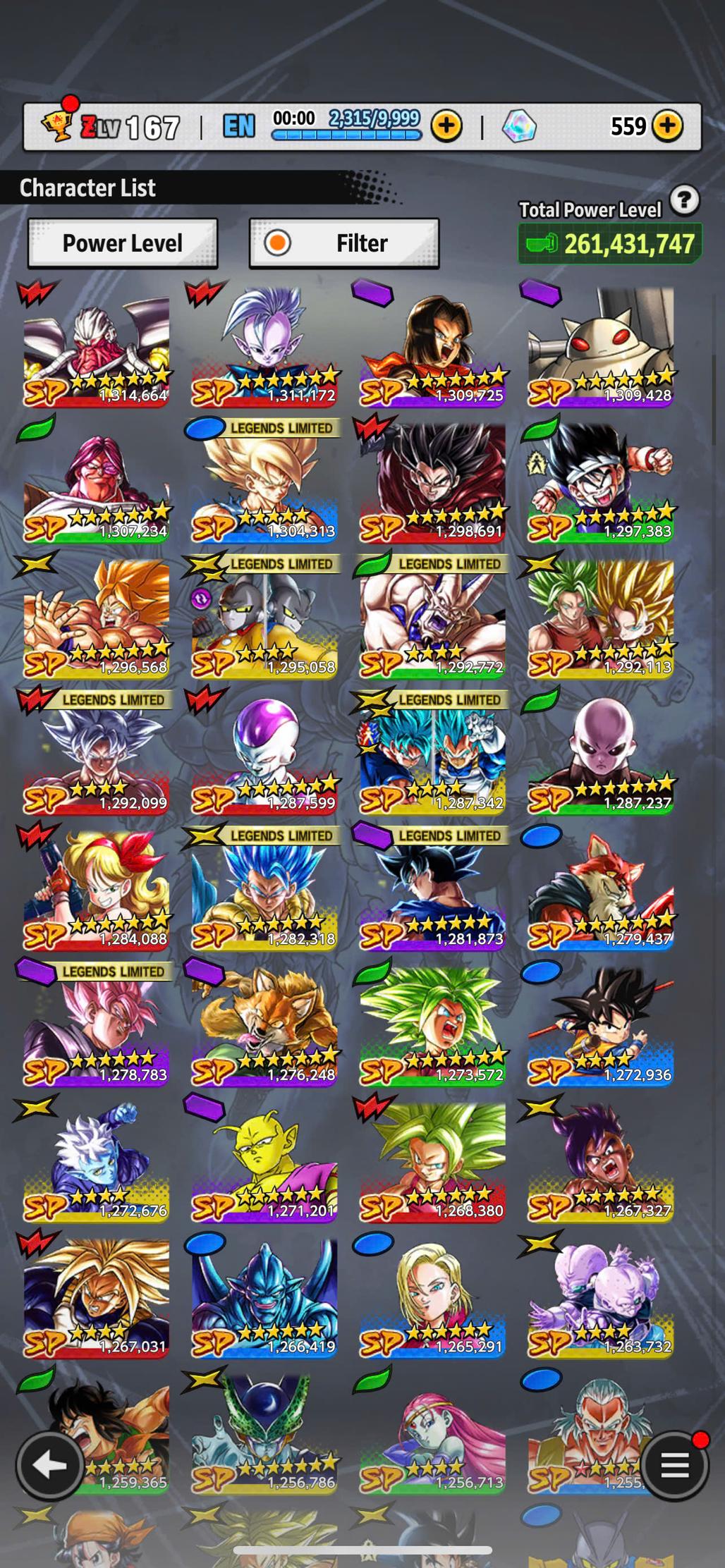The width and height of the screenshot is (725, 1568).
Task: Add more Chrono Crystals via plus button
Action: (x=667, y=127)
